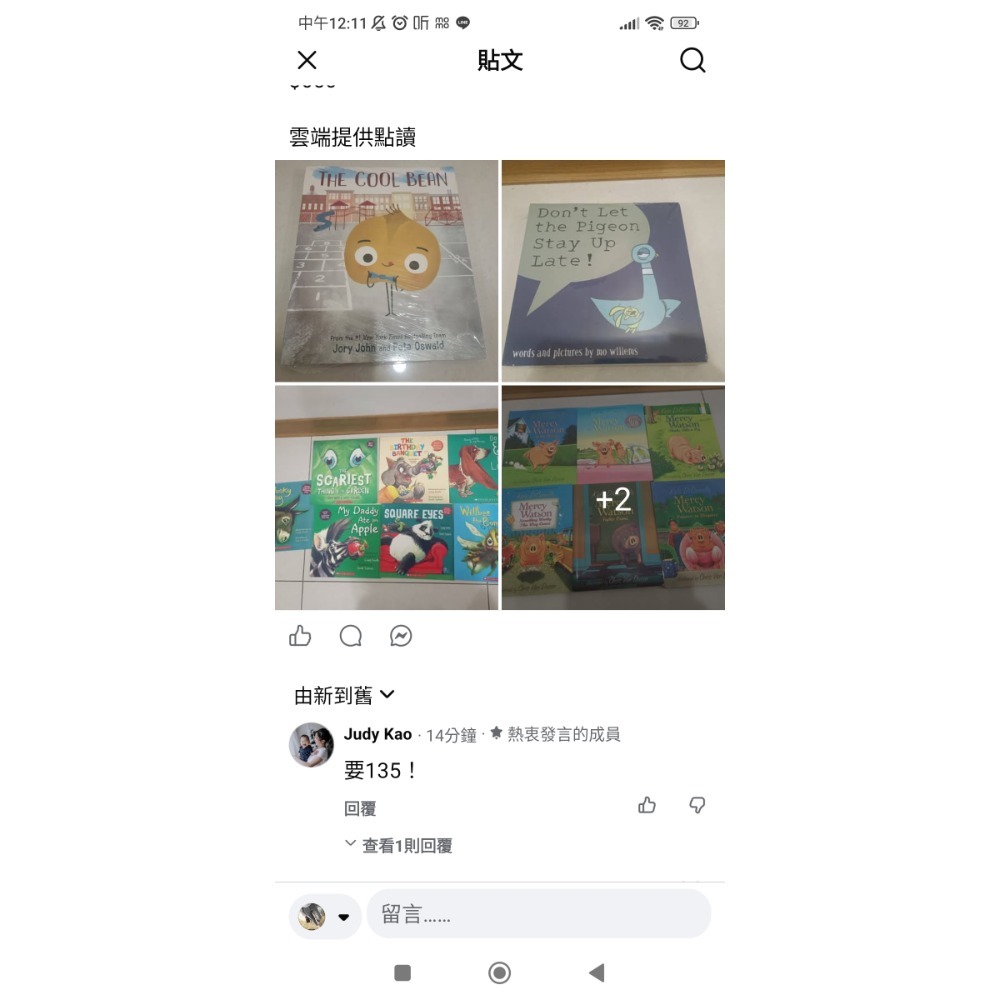The width and height of the screenshot is (1000, 1000).
Task: Change comment sorting from 由新到舊
Action: tap(345, 695)
